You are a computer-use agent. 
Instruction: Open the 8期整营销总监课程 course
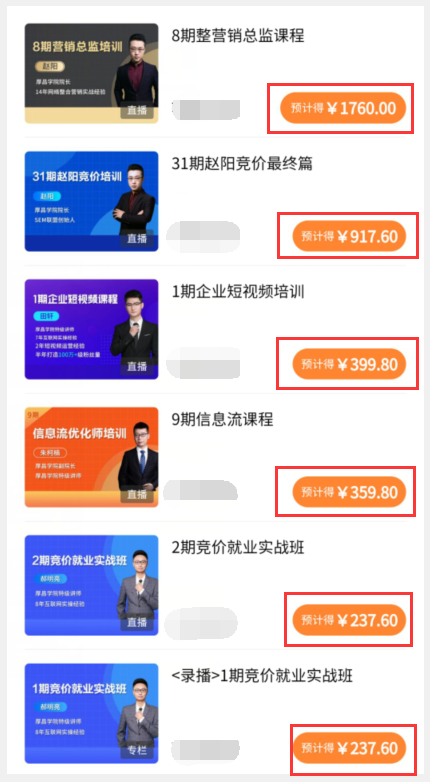click(238, 36)
